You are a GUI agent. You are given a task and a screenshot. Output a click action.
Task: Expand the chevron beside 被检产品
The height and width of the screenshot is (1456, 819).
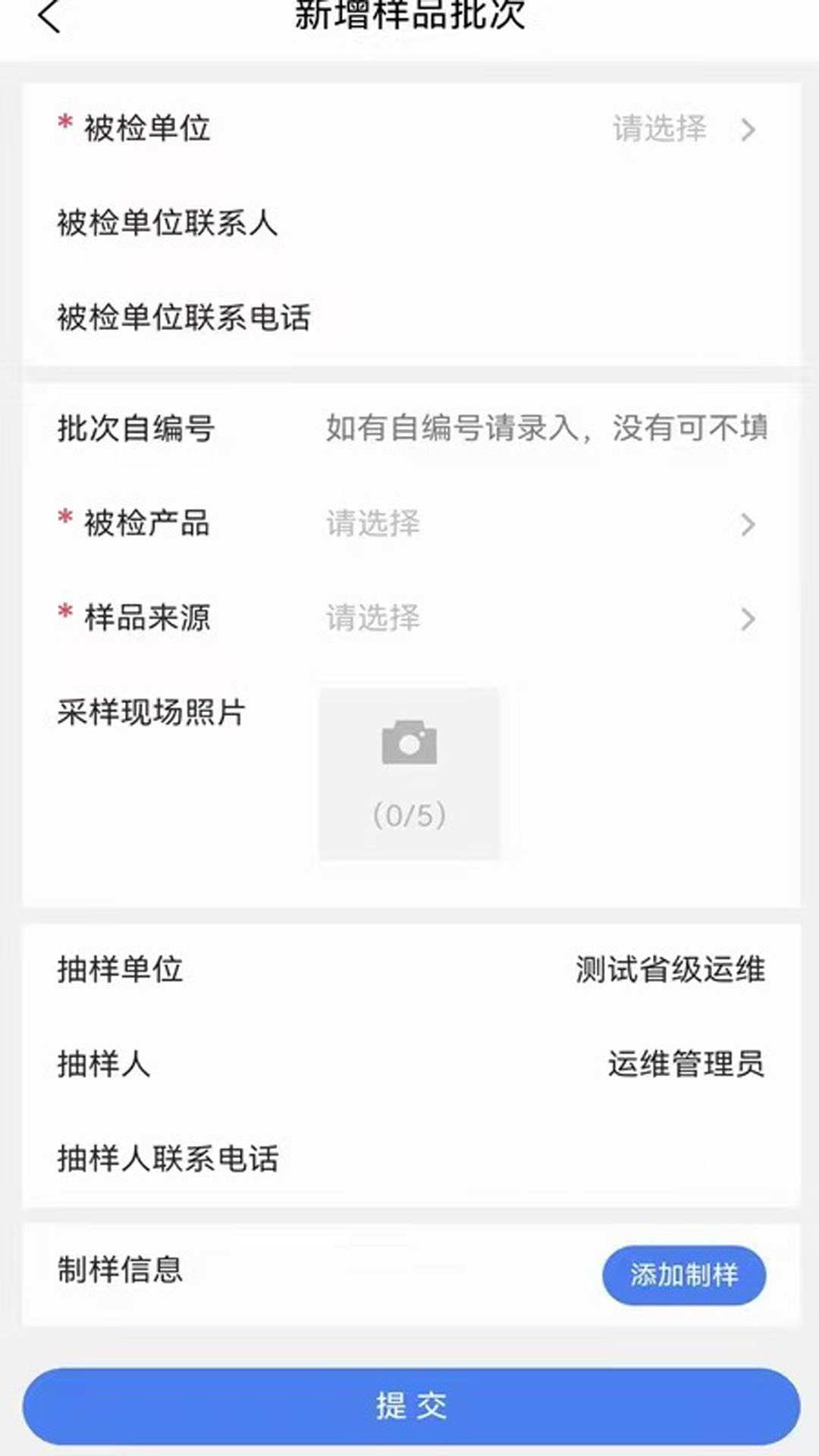[x=749, y=523]
